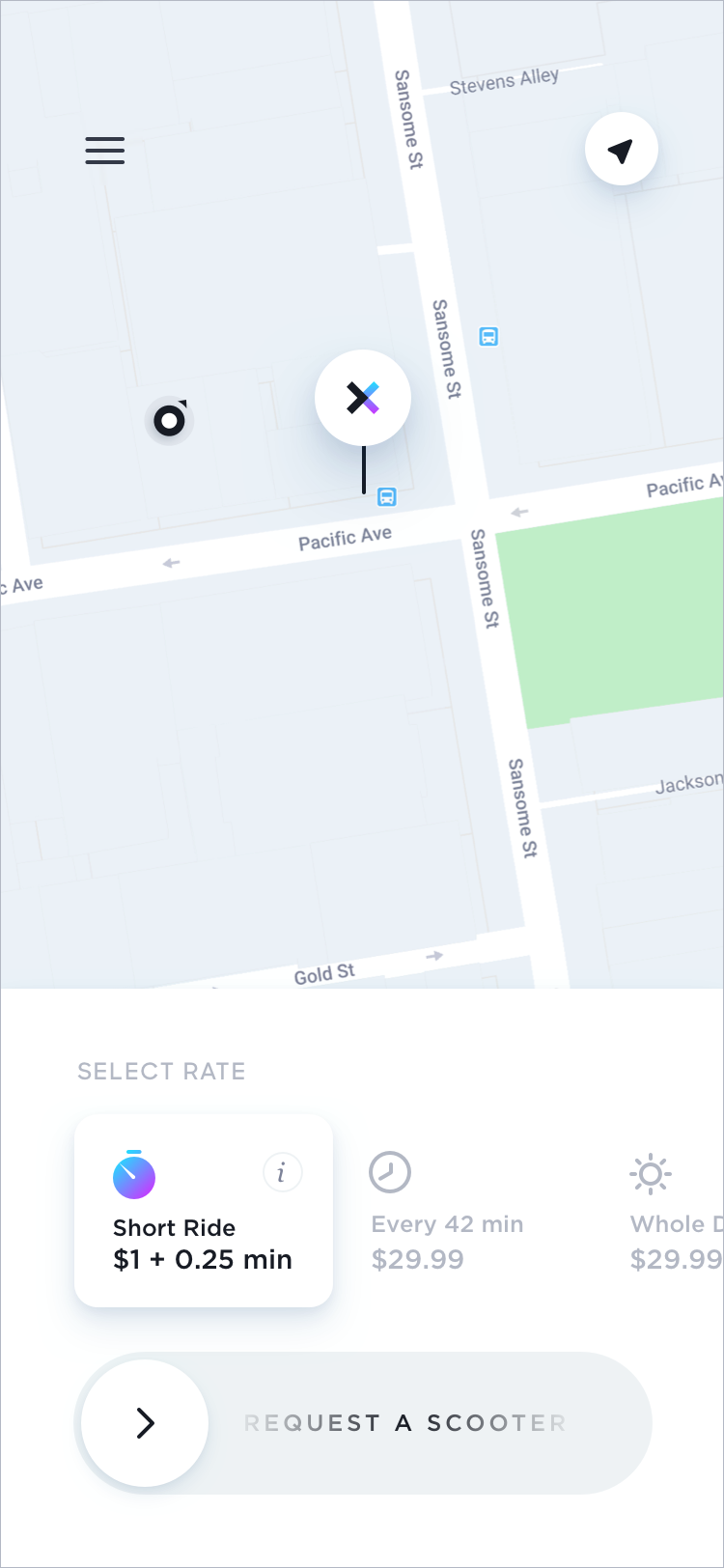Viewport: 724px width, 1568px height.
Task: Choose the Every 42 min rate
Action: click(x=447, y=1212)
